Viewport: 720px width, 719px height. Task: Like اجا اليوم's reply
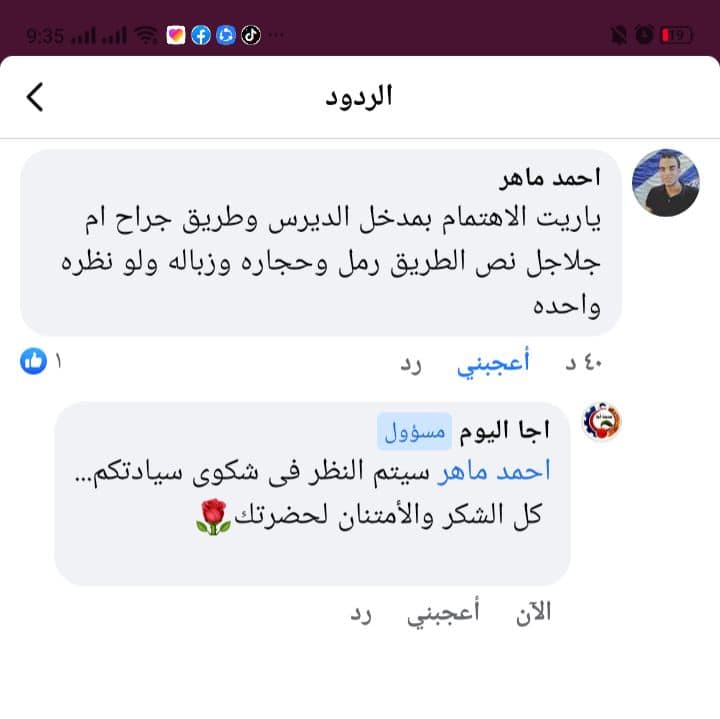[442, 613]
